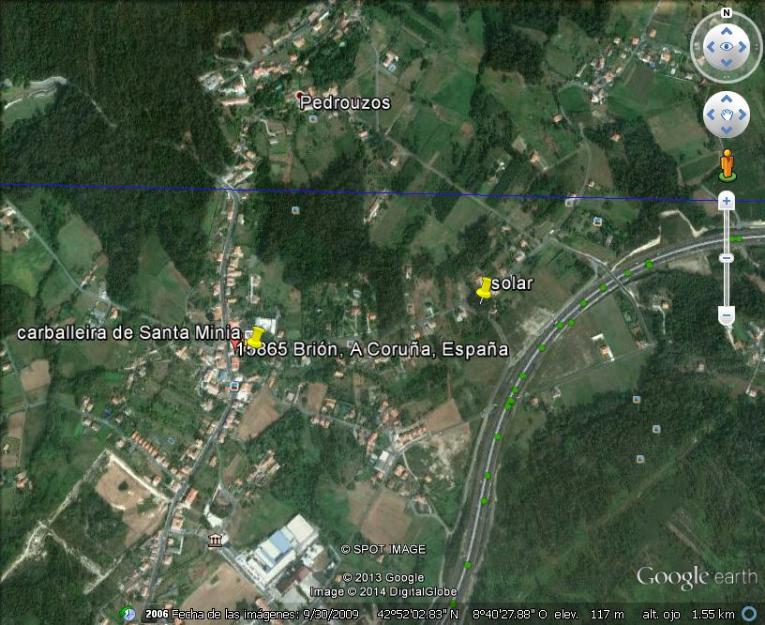
Task: Move map left with move joystick's left arrow
Action: (x=711, y=115)
